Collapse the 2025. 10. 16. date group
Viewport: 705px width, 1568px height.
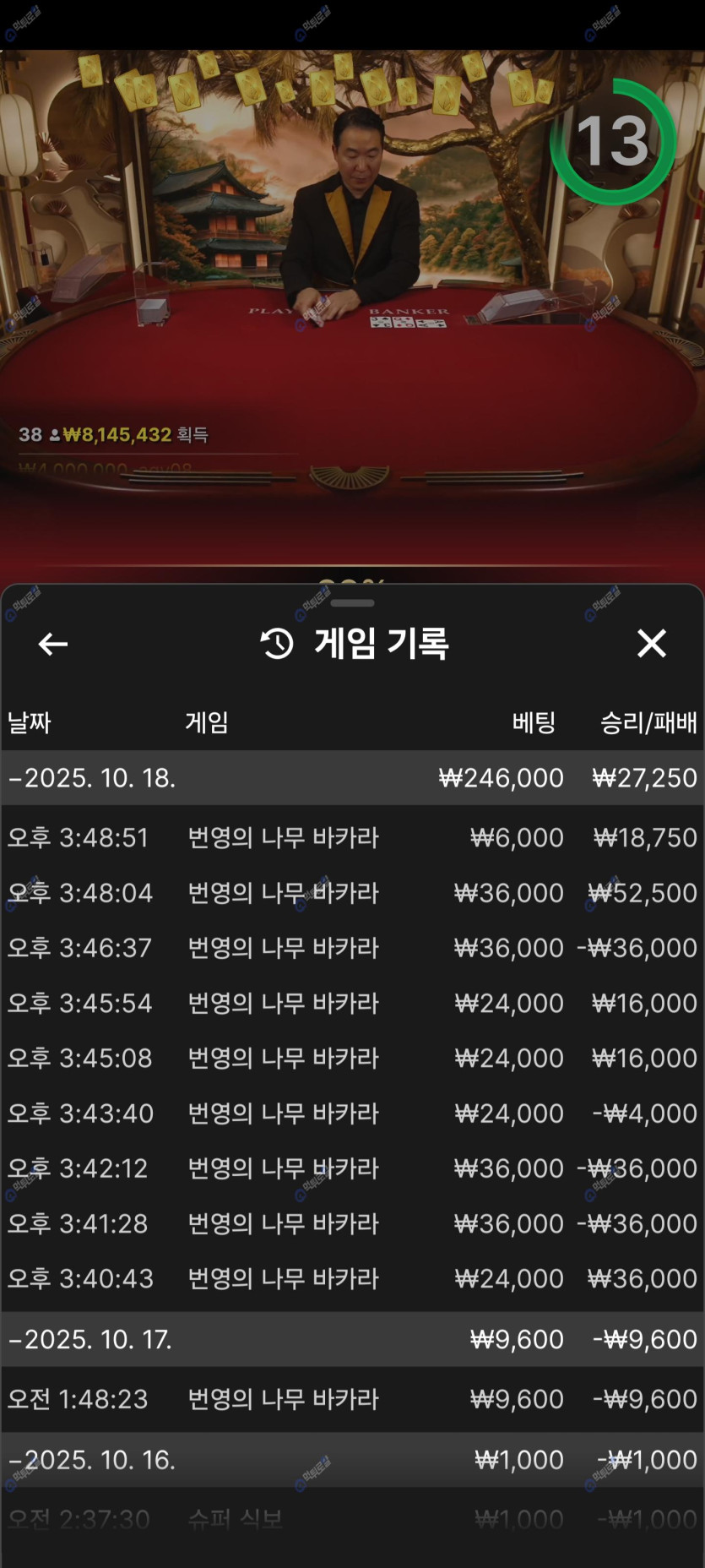tap(93, 1459)
